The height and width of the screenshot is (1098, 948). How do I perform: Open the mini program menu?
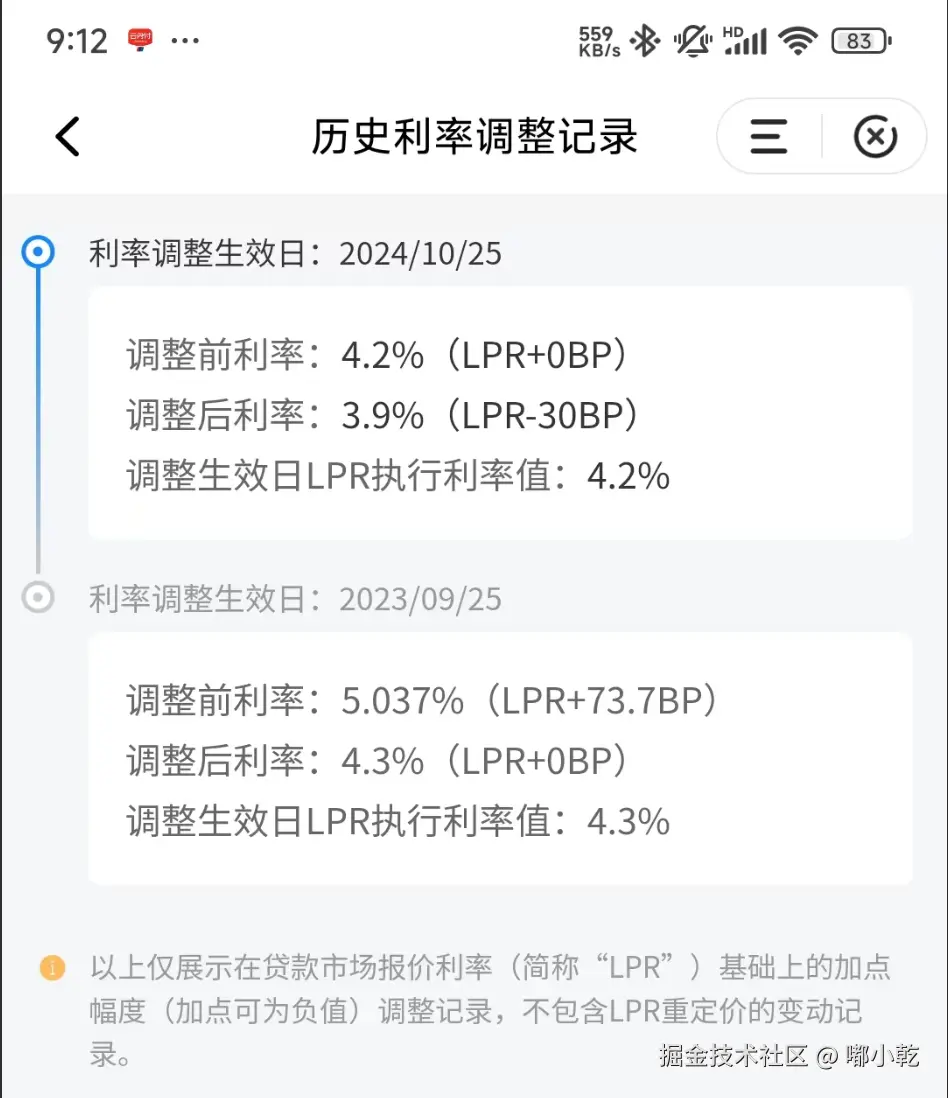click(768, 137)
